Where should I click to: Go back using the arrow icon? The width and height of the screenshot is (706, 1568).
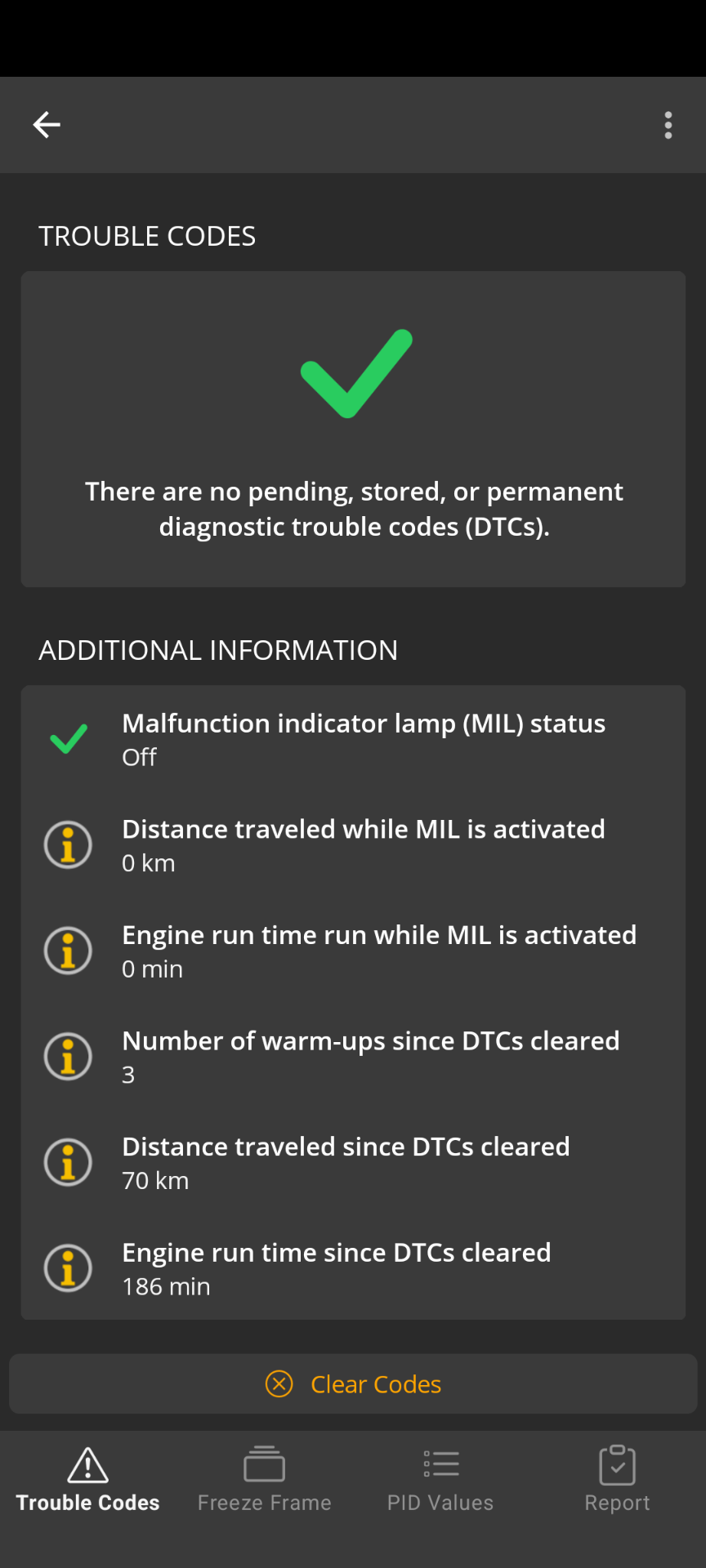click(47, 125)
